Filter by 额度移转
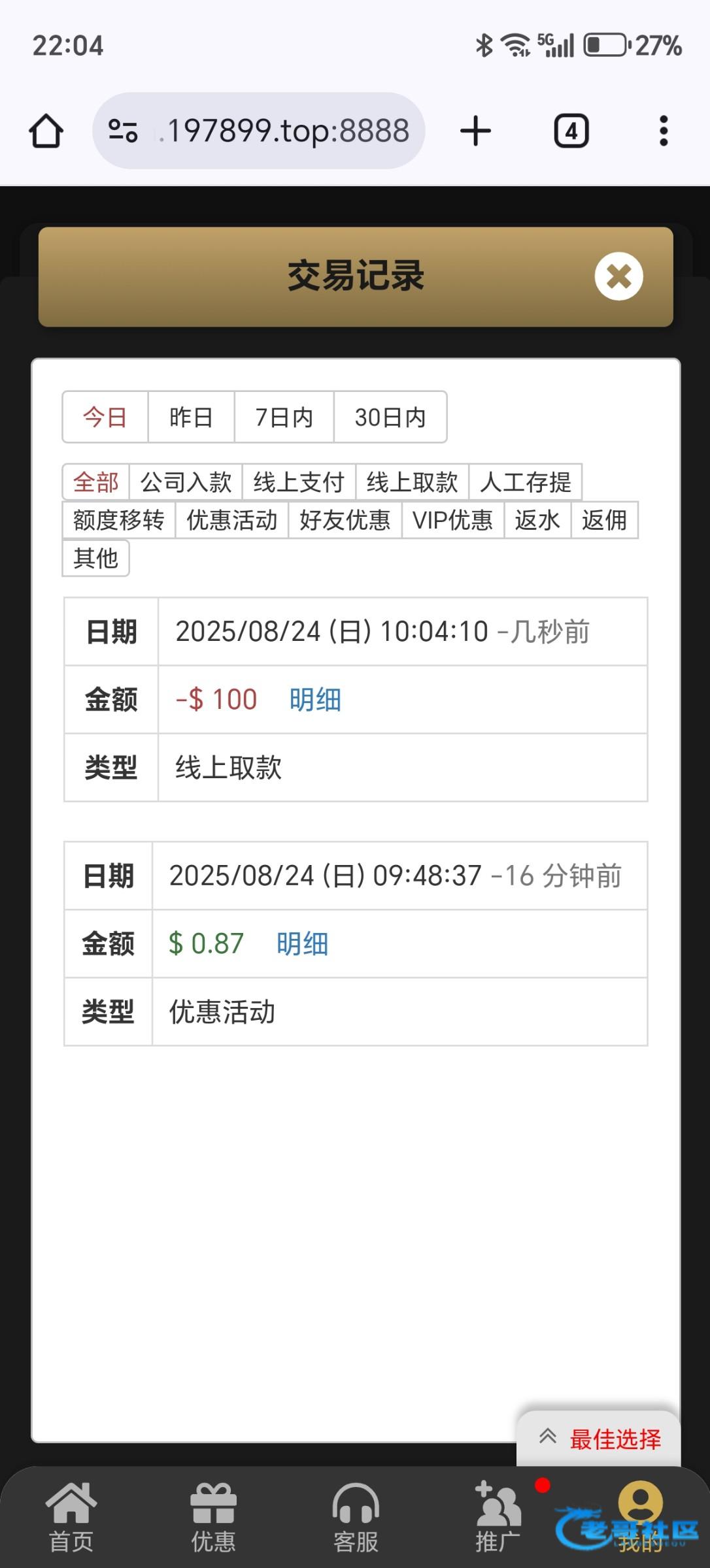Image resolution: width=710 pixels, height=1568 pixels. (118, 520)
